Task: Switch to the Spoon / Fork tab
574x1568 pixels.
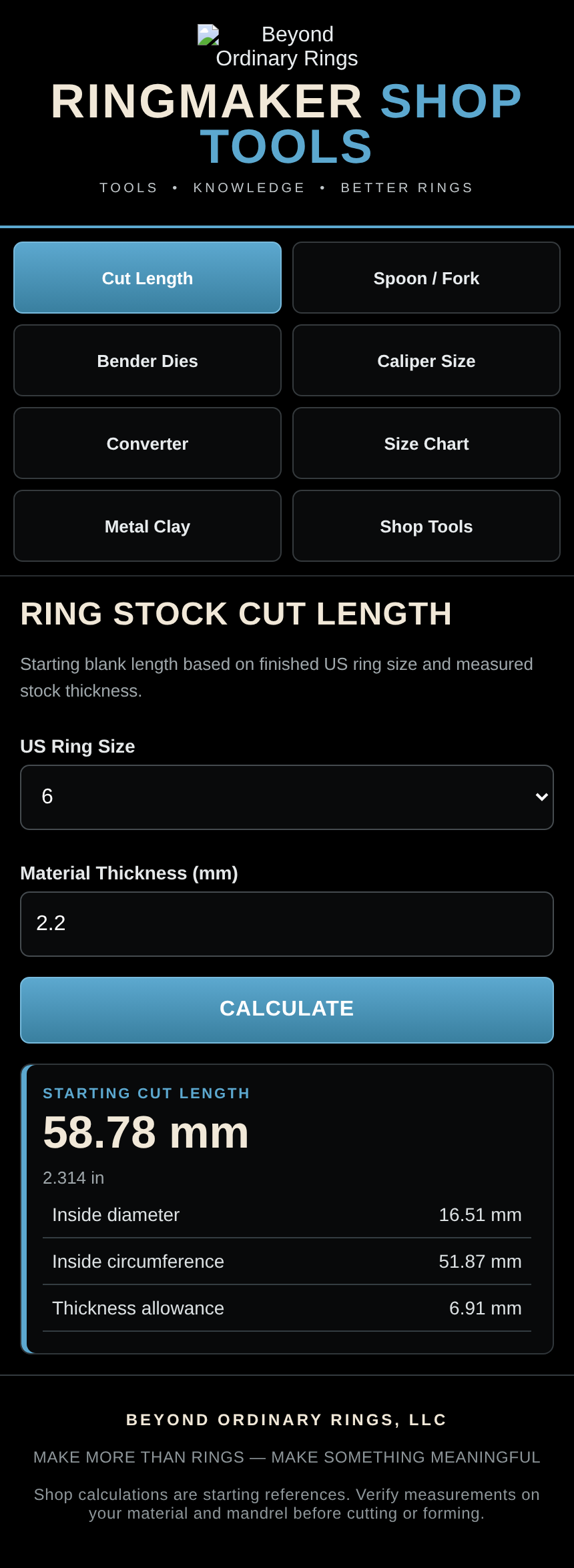Action: pos(426,278)
